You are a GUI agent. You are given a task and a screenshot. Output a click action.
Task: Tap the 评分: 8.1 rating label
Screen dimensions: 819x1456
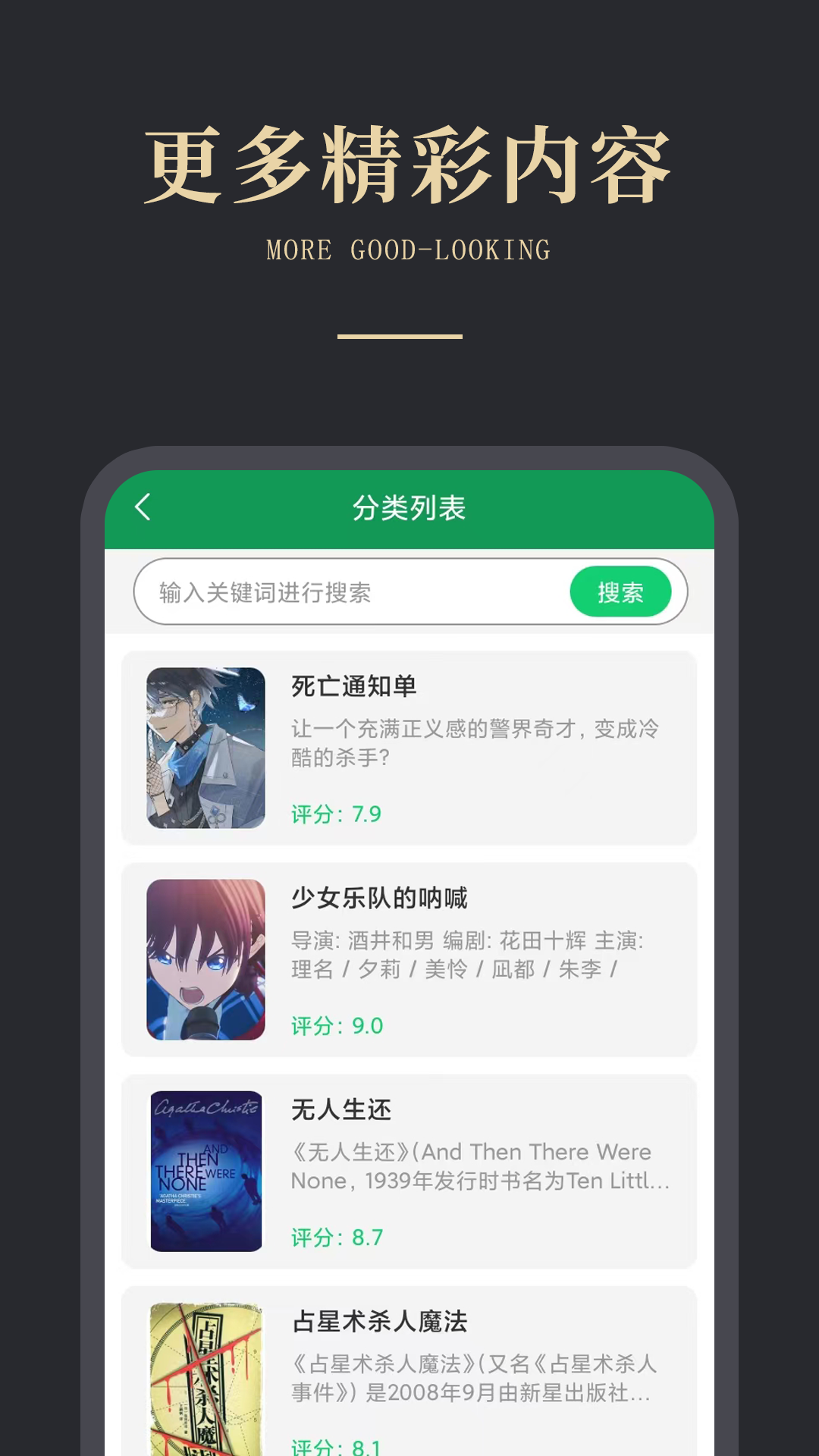click(336, 1447)
